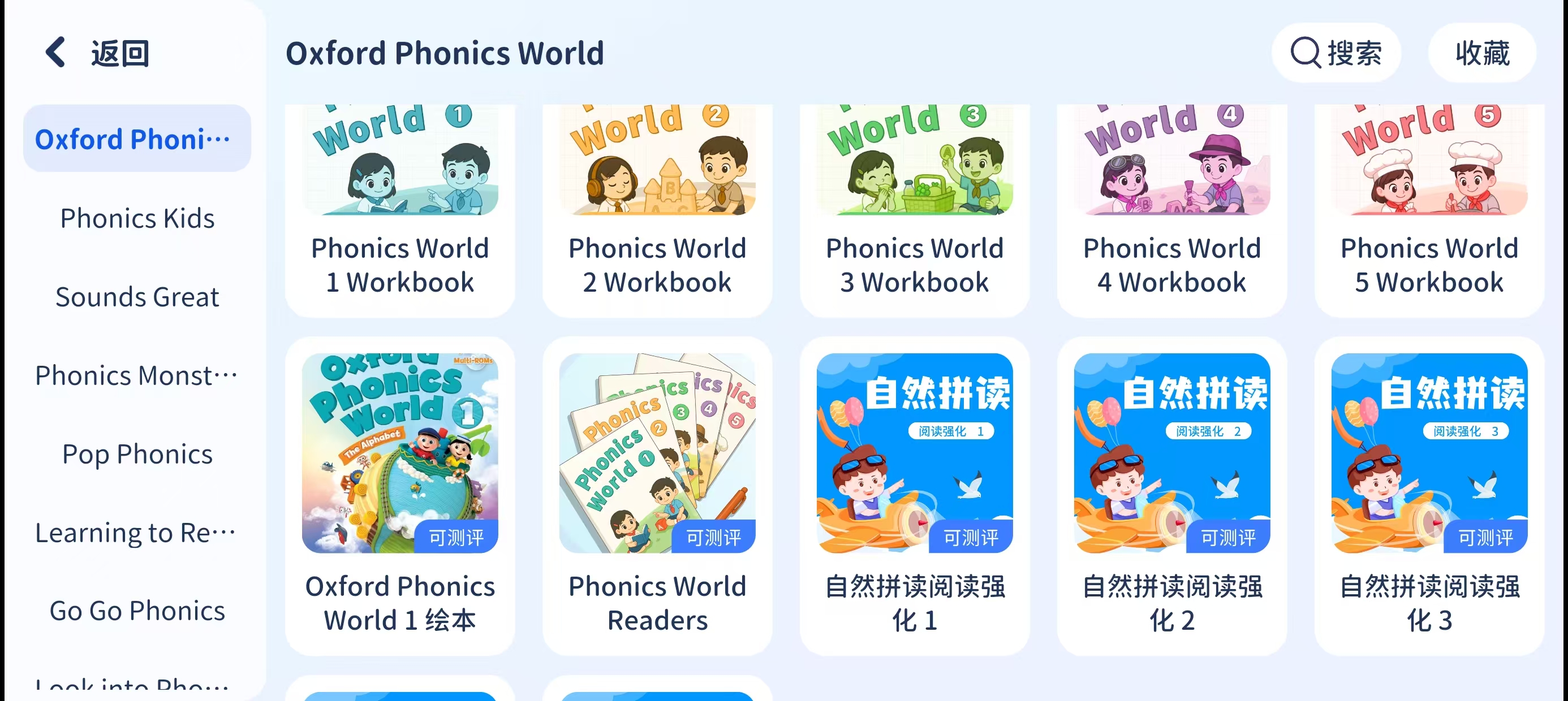Switch to the Phonics Monst… category
The image size is (1568, 701).
pyautogui.click(x=137, y=375)
